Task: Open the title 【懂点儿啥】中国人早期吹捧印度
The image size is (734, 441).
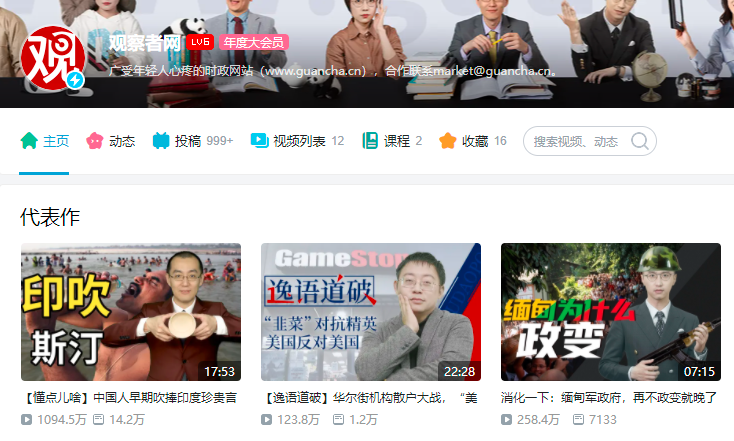Action: pyautogui.click(x=130, y=398)
